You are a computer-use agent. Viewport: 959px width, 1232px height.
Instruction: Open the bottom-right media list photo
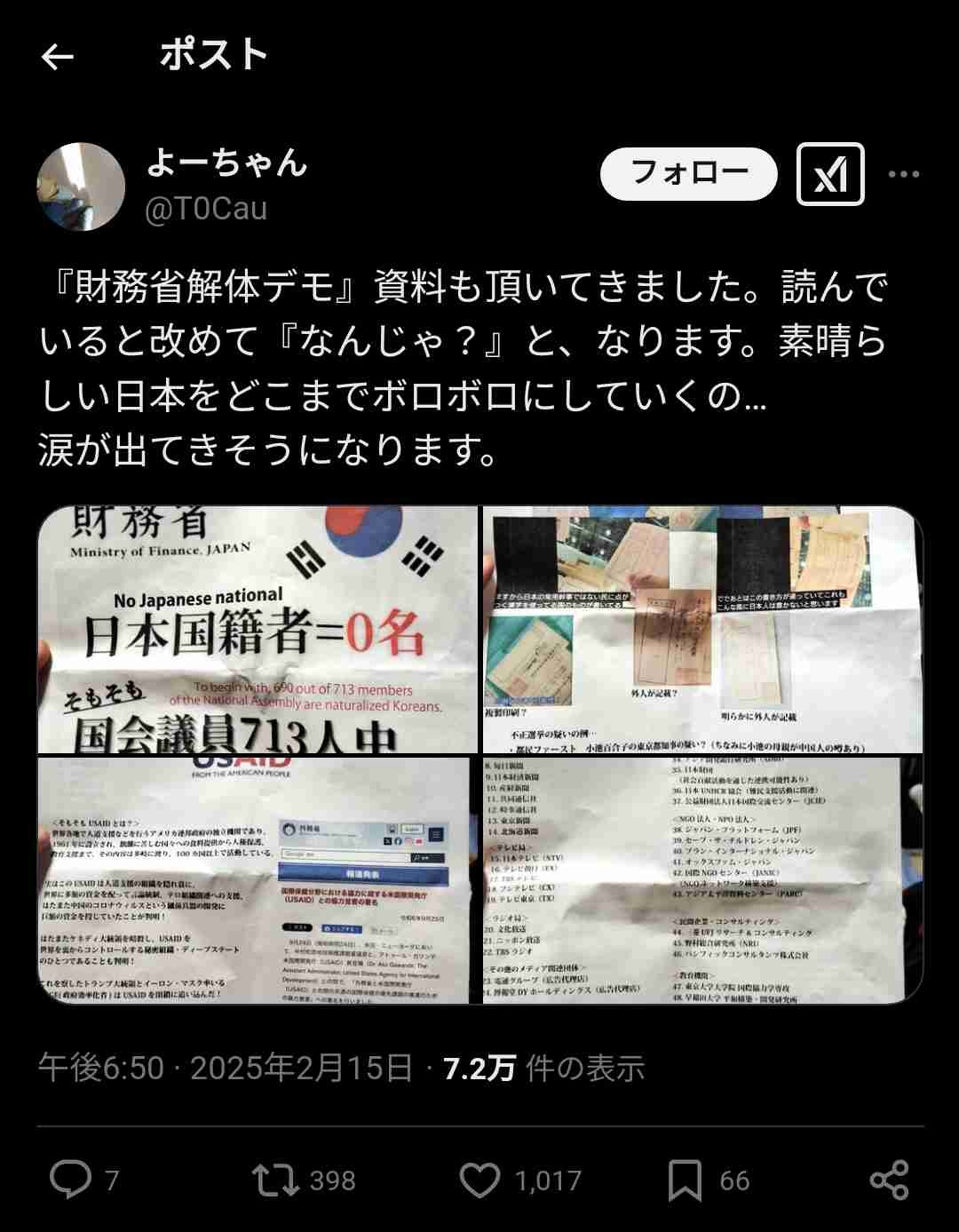tap(701, 879)
